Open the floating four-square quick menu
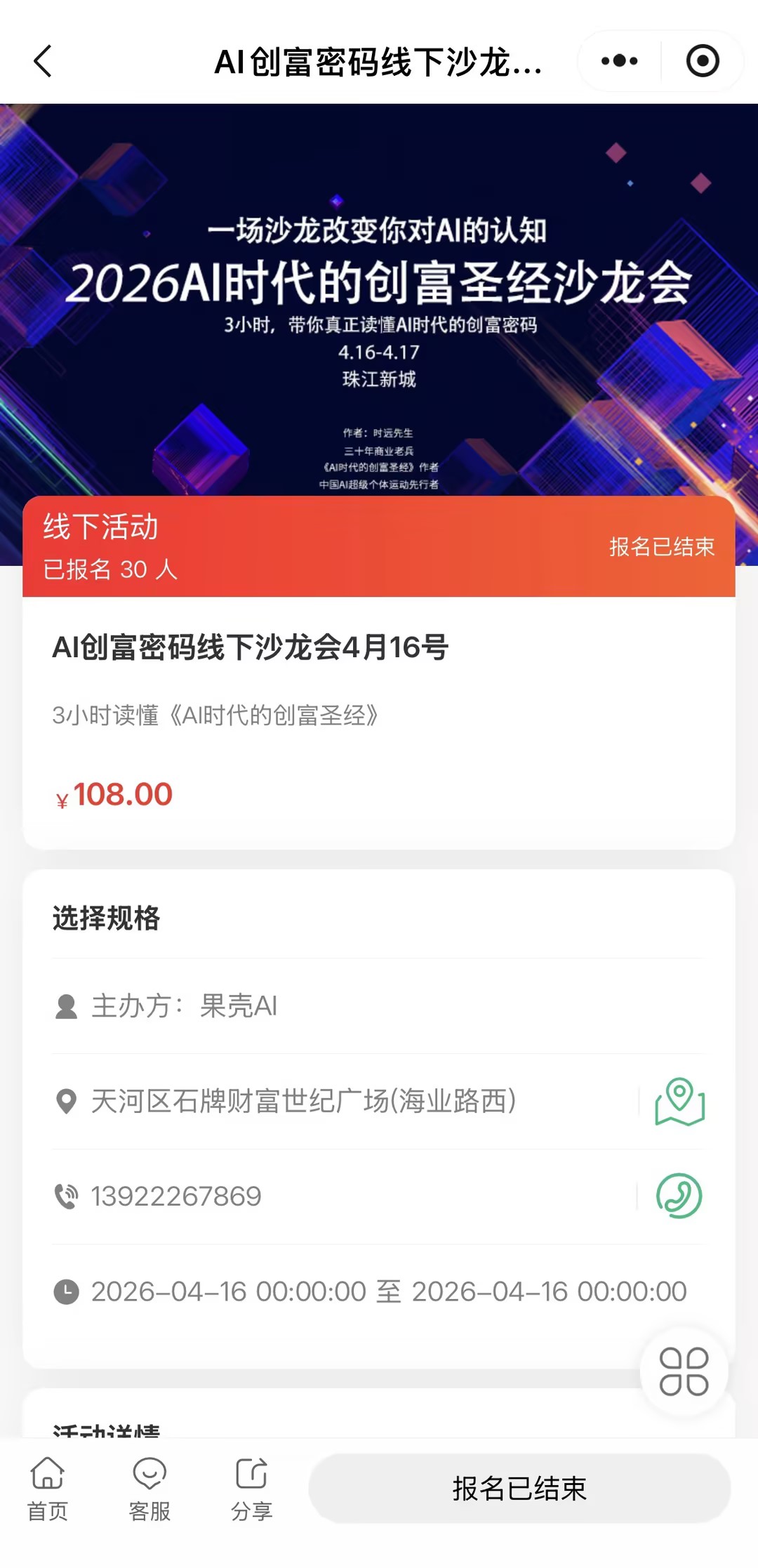Viewport: 758px width, 1568px height. coord(684,1371)
